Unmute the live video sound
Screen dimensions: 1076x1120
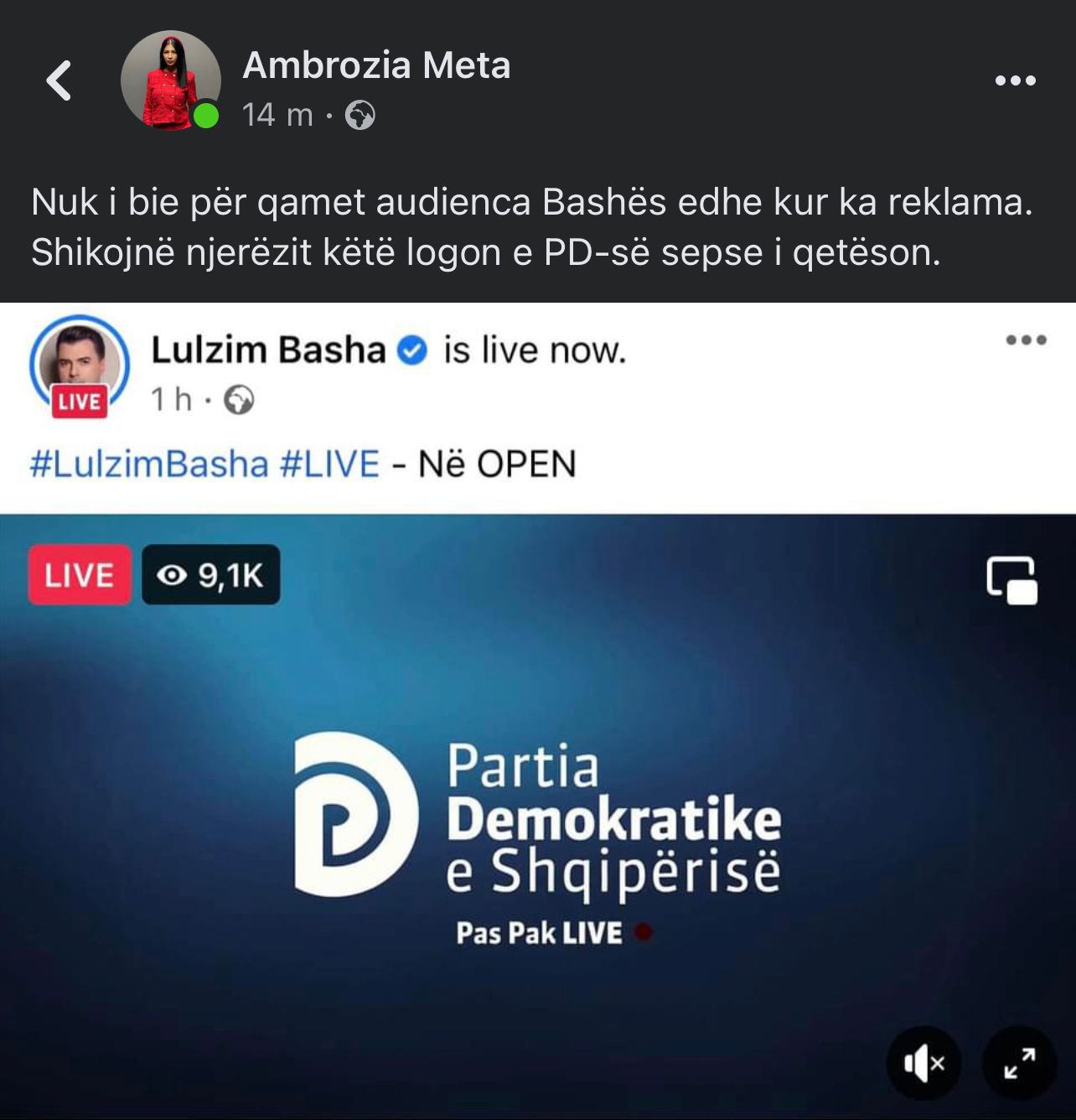923,1064
